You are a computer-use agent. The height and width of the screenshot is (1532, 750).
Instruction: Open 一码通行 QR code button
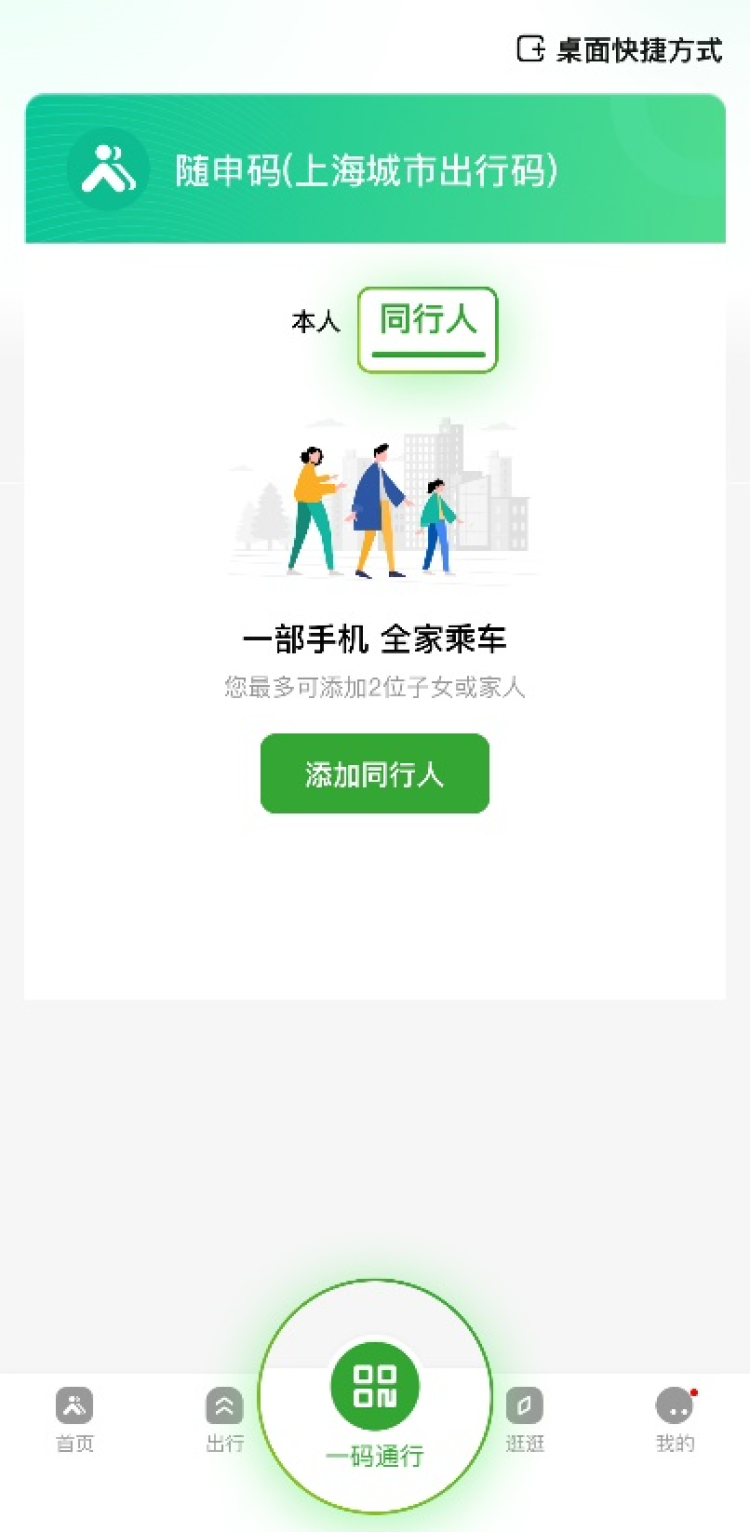[375, 1400]
